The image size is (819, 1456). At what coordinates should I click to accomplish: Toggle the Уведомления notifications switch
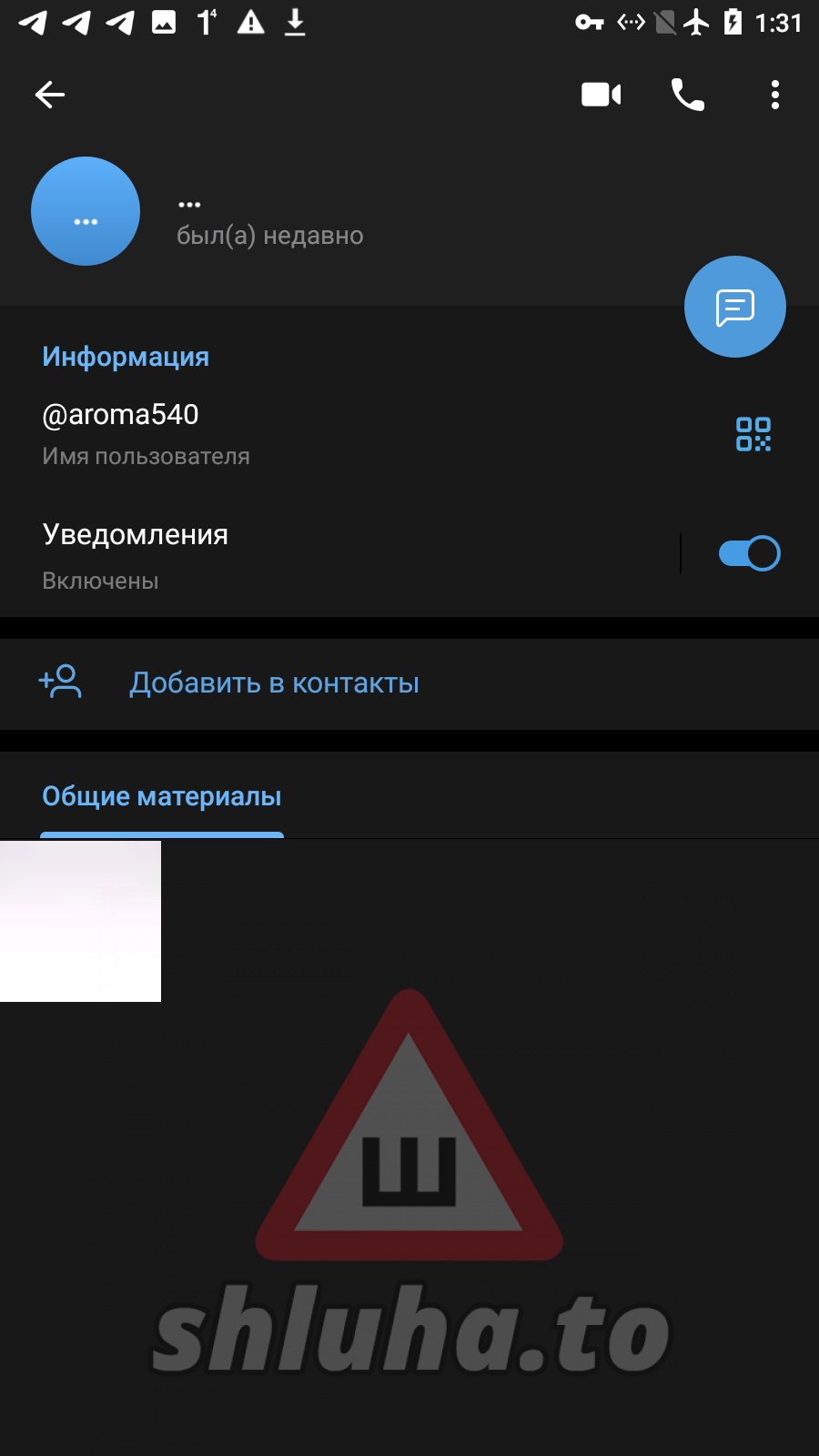749,553
